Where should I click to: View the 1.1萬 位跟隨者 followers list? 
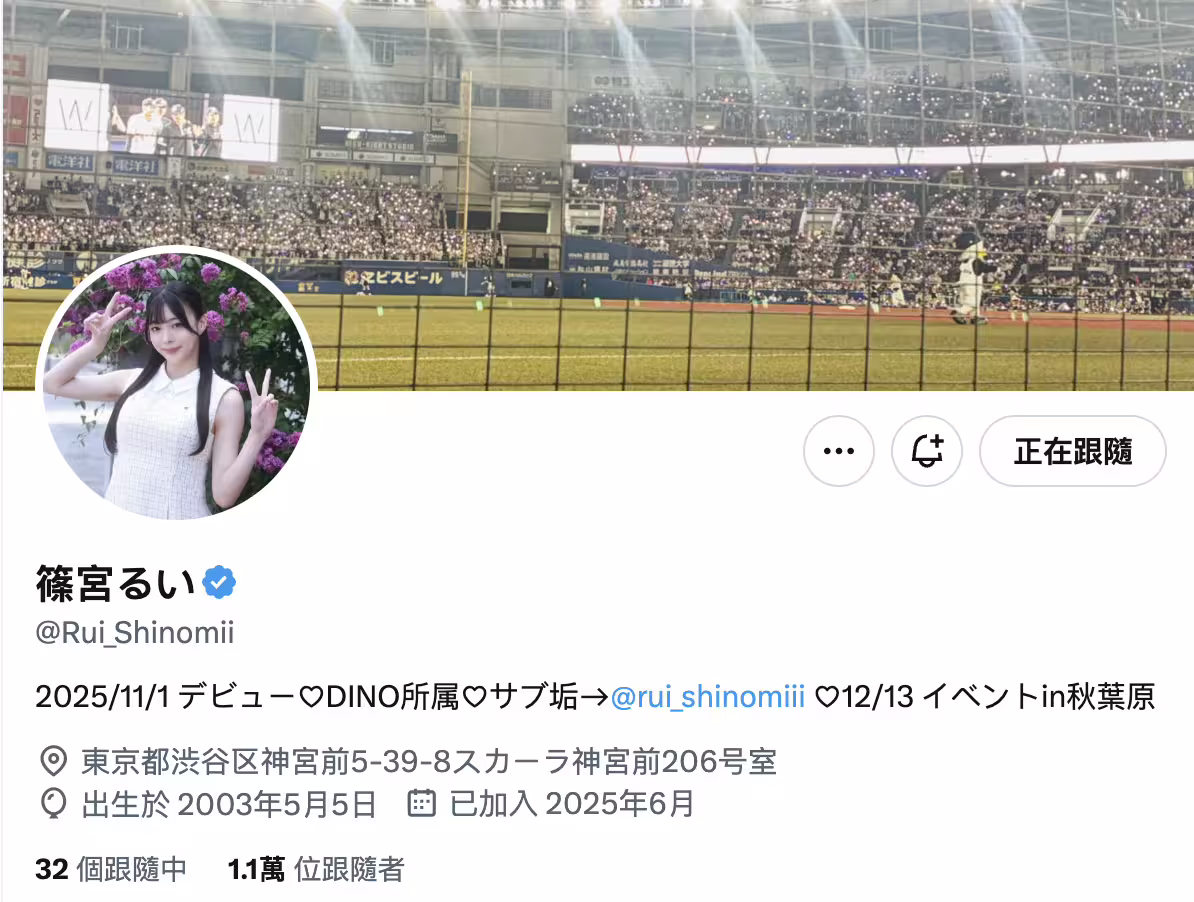(x=316, y=869)
